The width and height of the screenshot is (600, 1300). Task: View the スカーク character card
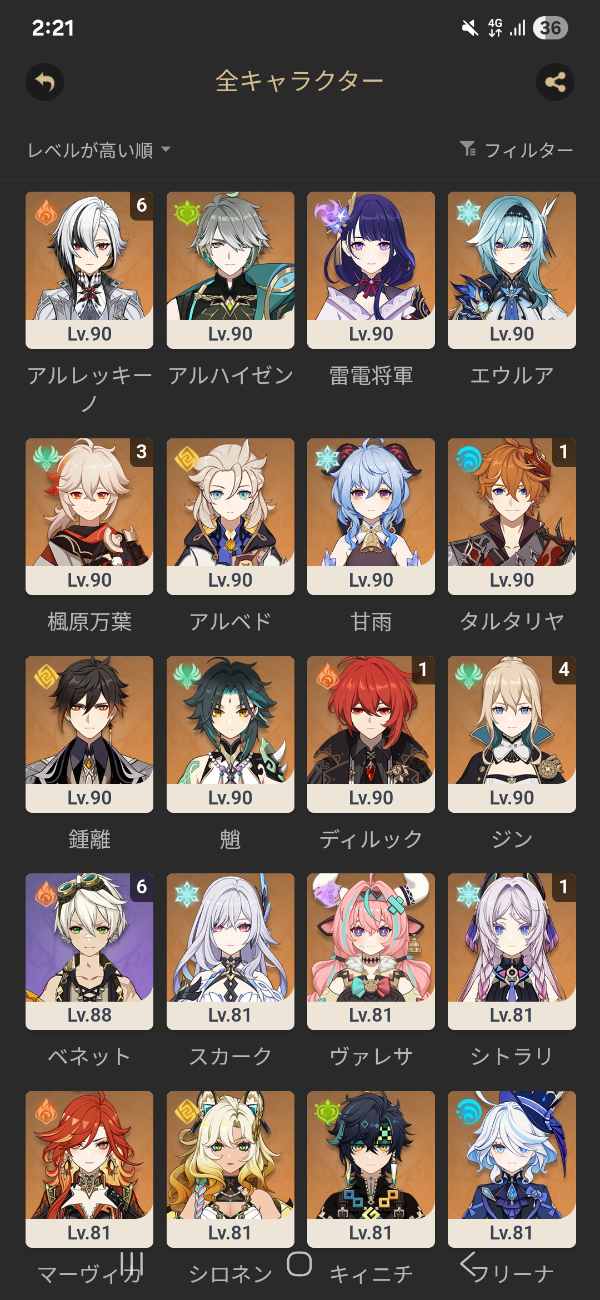pos(230,951)
